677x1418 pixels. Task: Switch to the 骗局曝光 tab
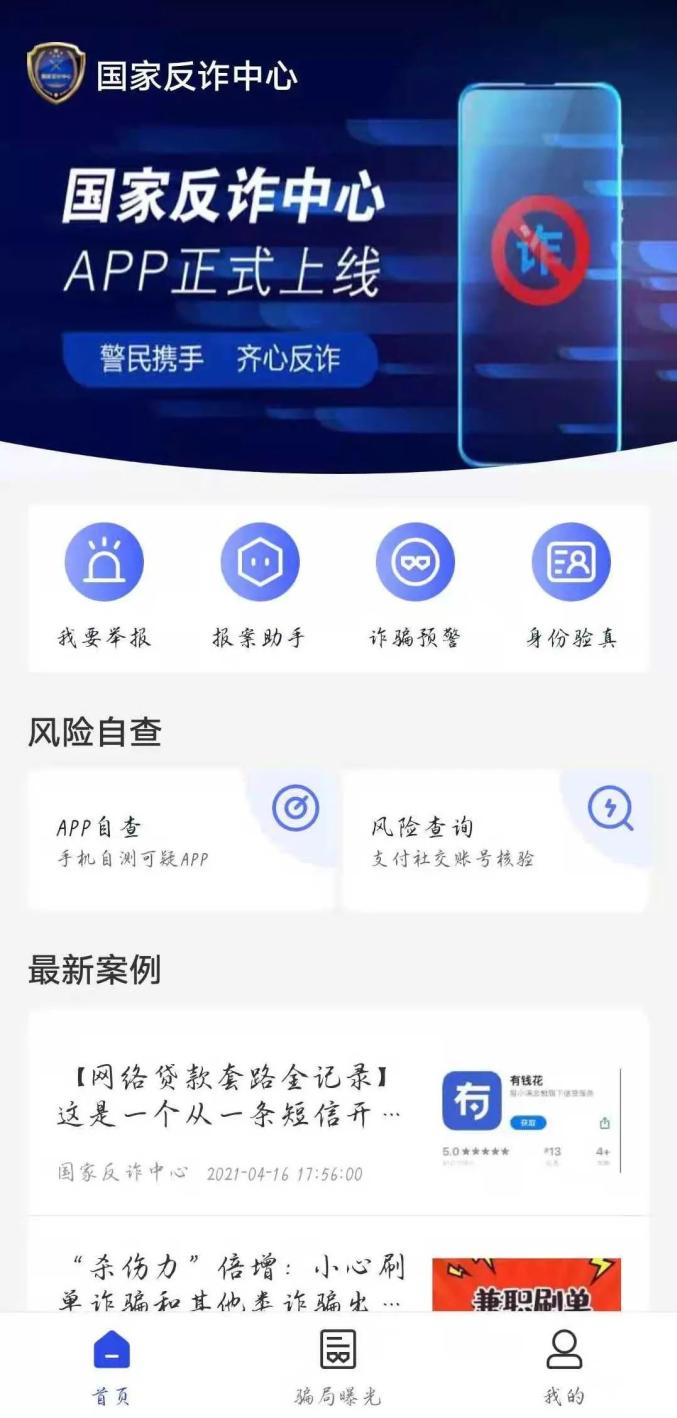[x=338, y=1365]
